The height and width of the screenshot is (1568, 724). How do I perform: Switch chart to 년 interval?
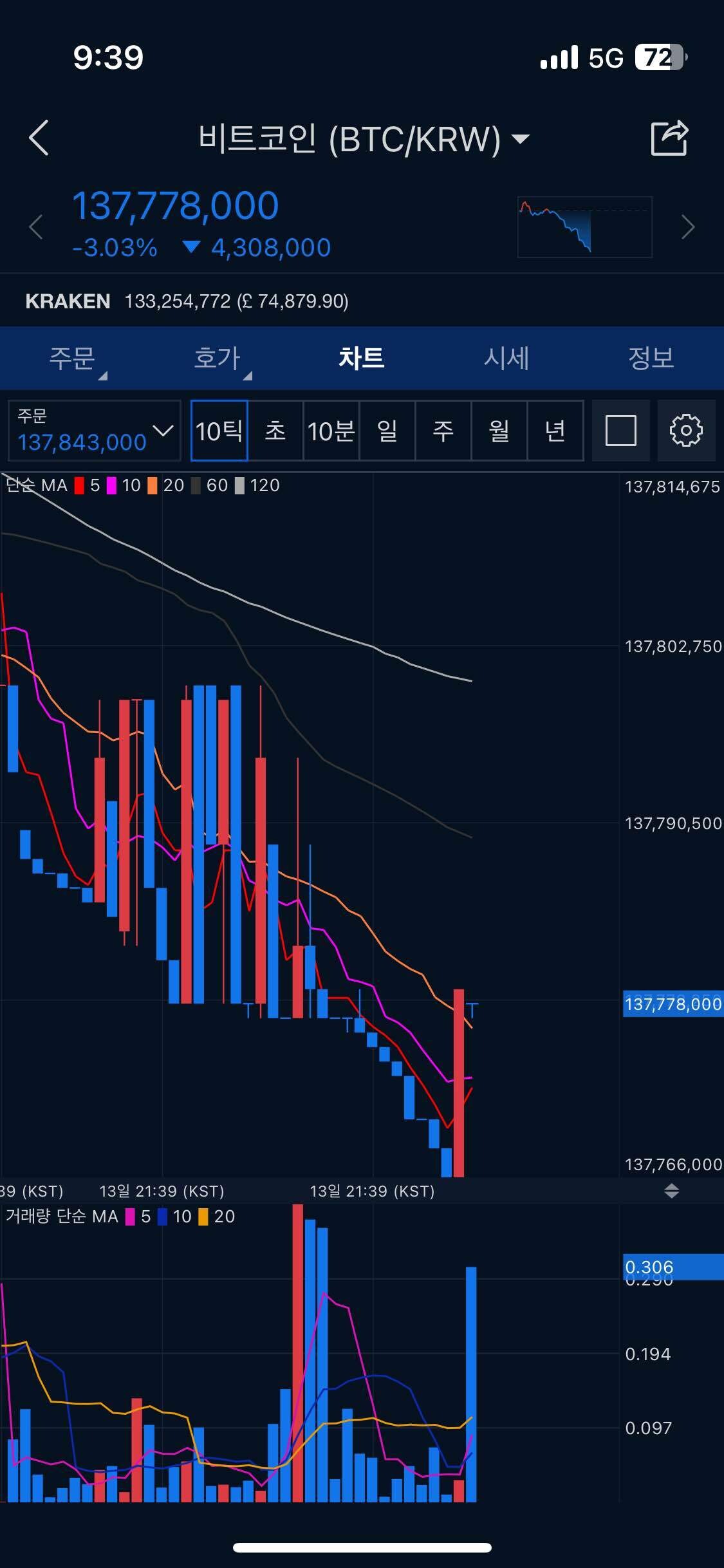tap(555, 431)
